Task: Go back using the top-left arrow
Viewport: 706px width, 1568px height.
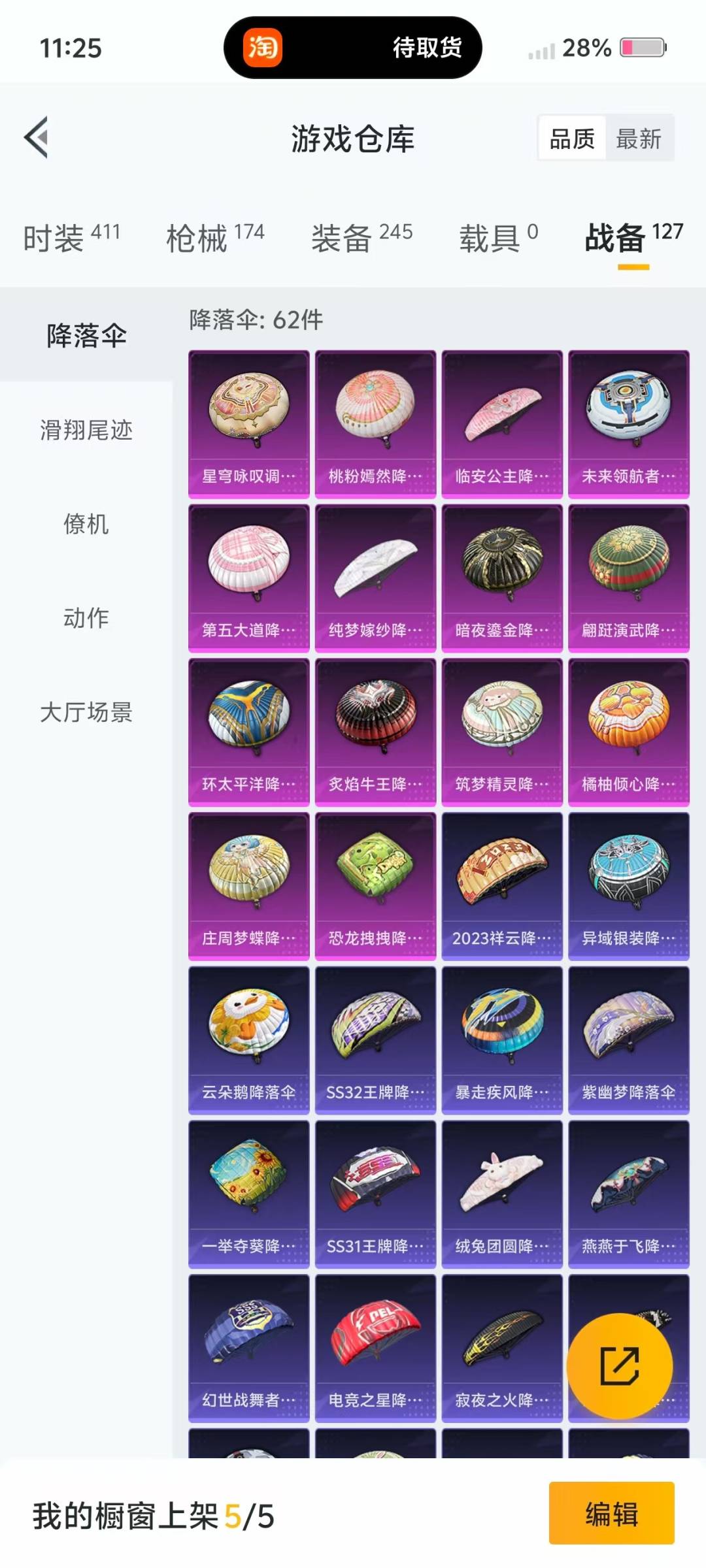Action: coord(37,138)
